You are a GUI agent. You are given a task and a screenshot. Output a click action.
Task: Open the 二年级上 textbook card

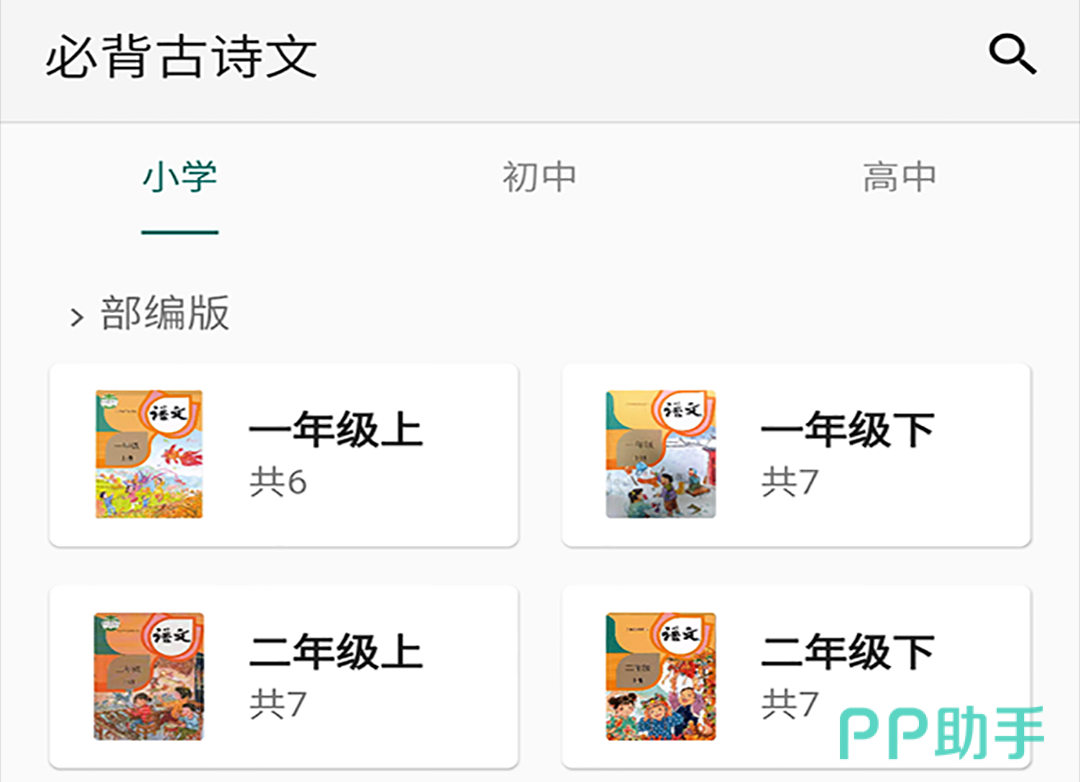point(283,677)
